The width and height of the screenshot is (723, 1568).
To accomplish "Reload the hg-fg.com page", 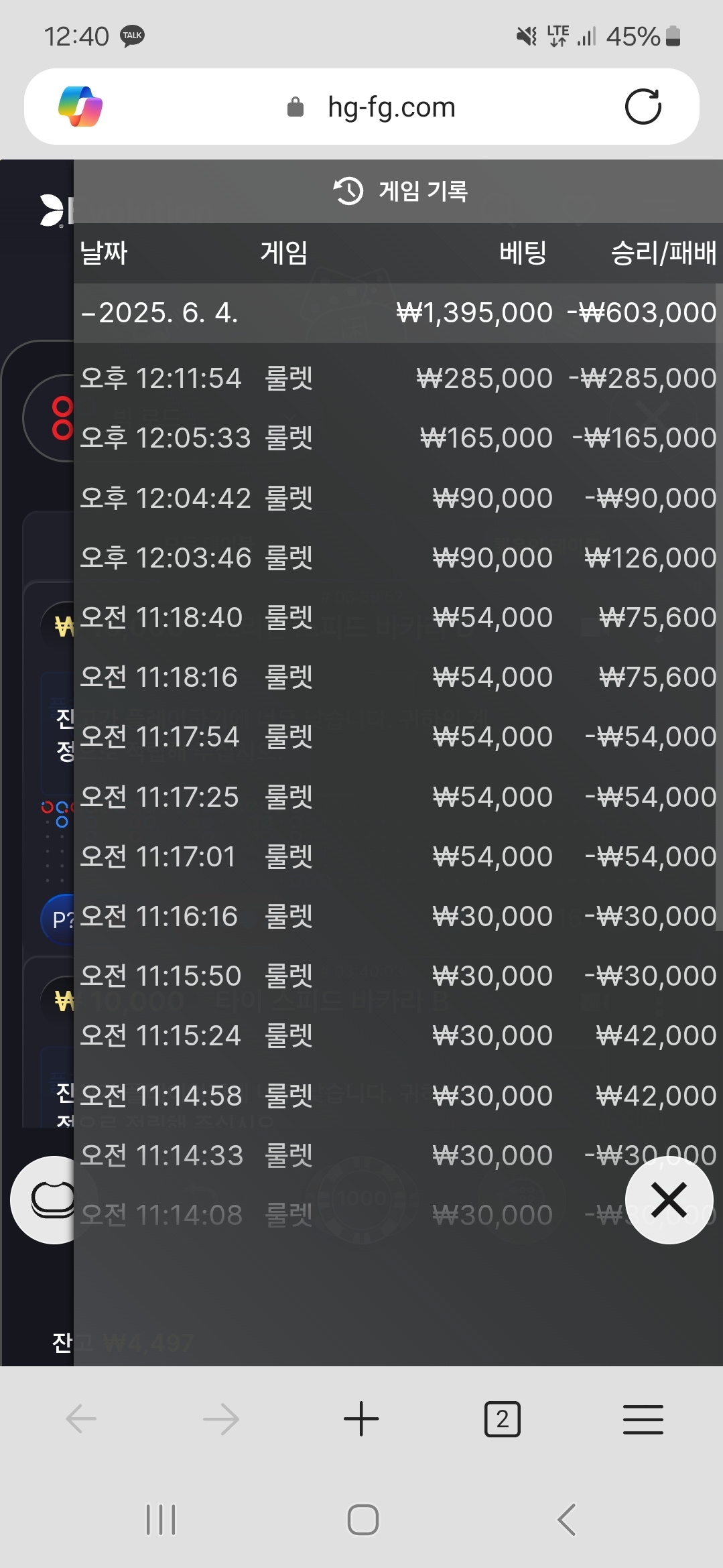I will [x=643, y=107].
